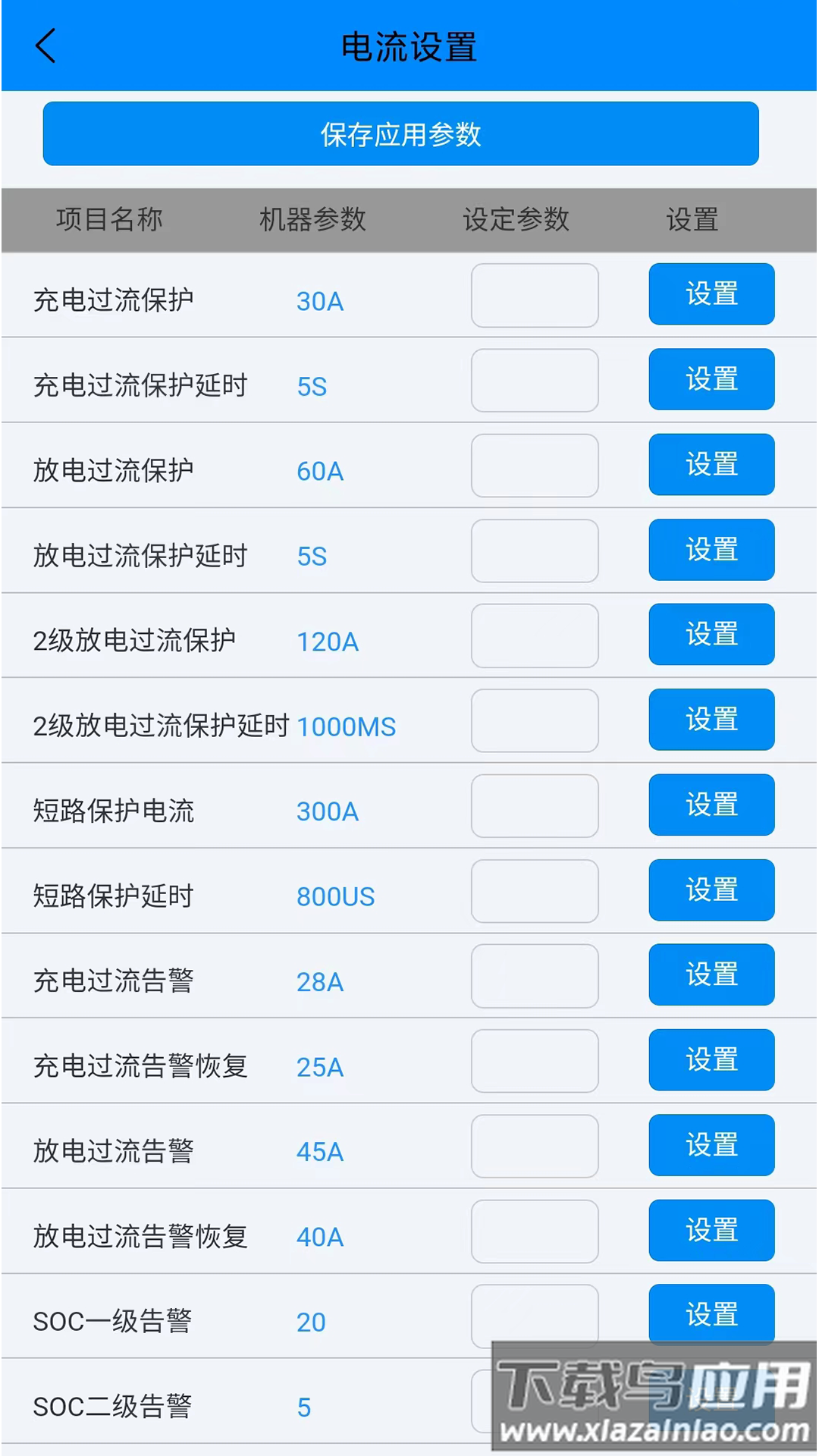This screenshot has height=1456, width=819.
Task: Tap the 保存应用参数 button
Action: pyautogui.click(x=400, y=134)
